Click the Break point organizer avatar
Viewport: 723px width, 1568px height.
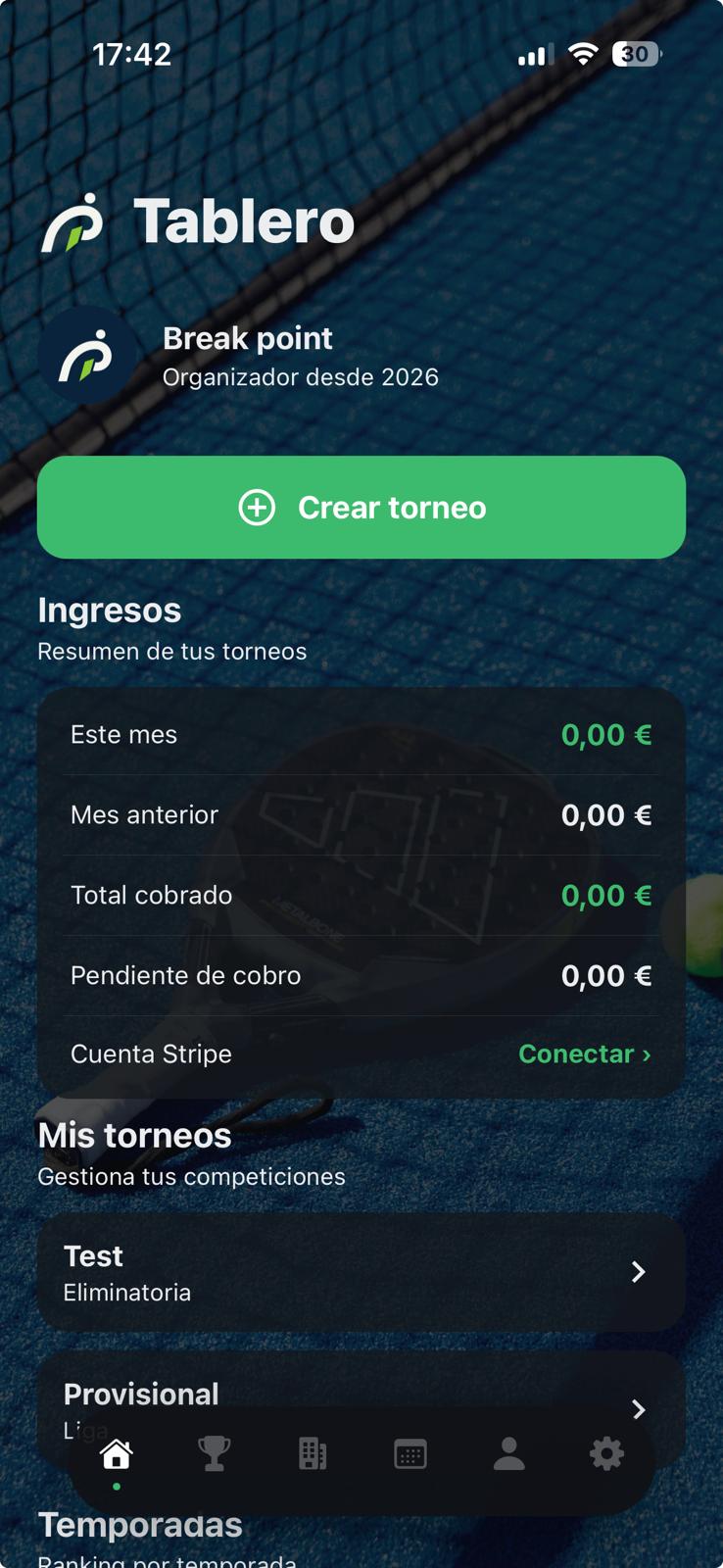click(x=87, y=353)
